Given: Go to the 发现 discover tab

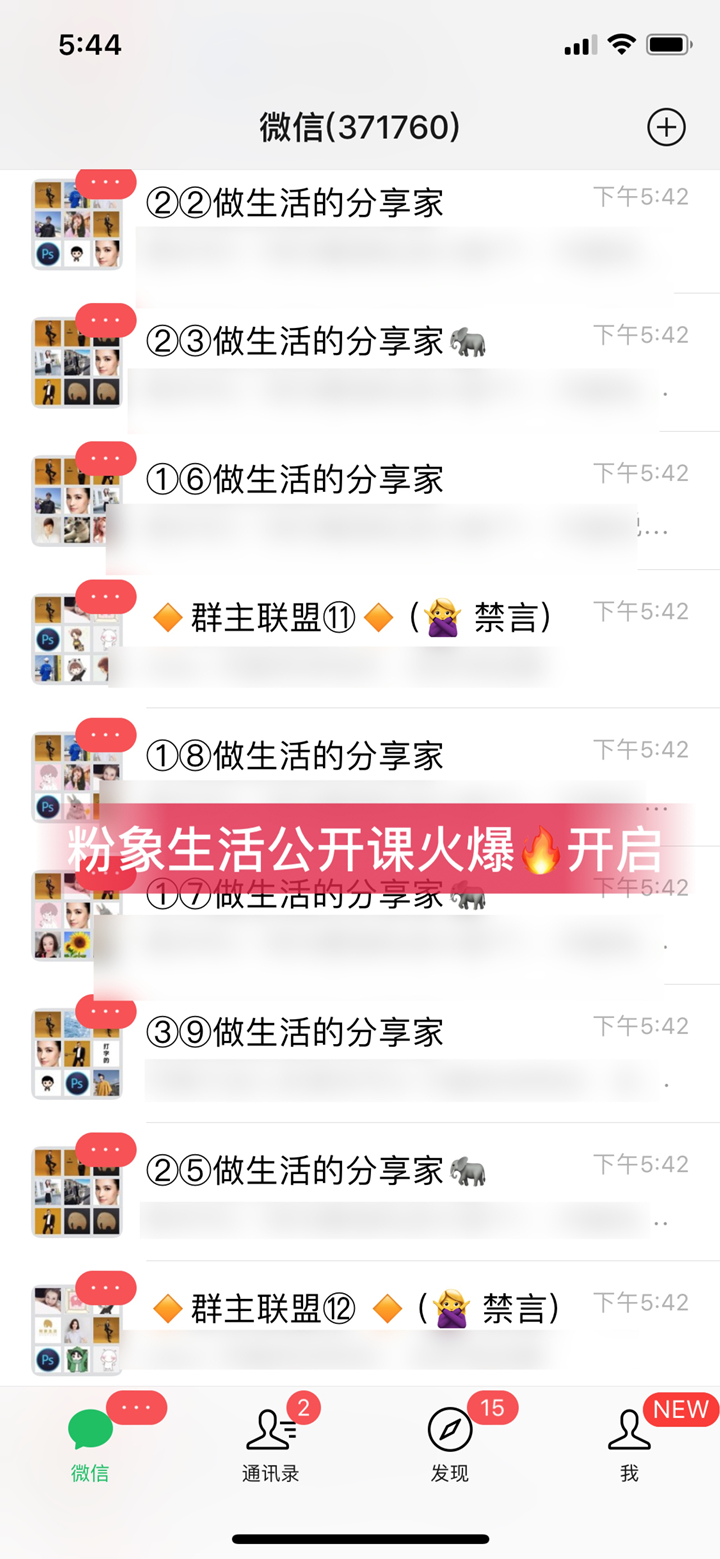Looking at the screenshot, I should click(450, 1445).
